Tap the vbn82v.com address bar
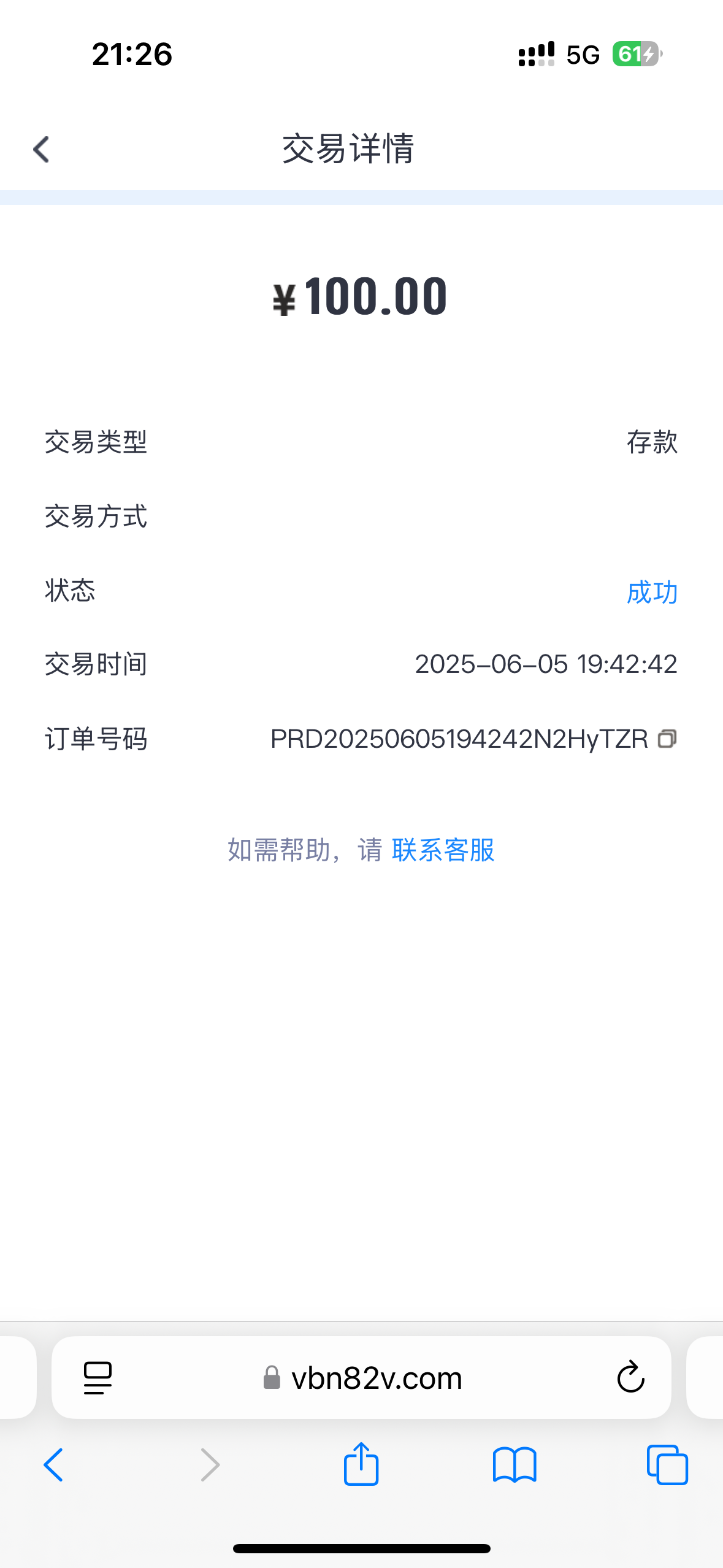723x1568 pixels. (362, 1378)
